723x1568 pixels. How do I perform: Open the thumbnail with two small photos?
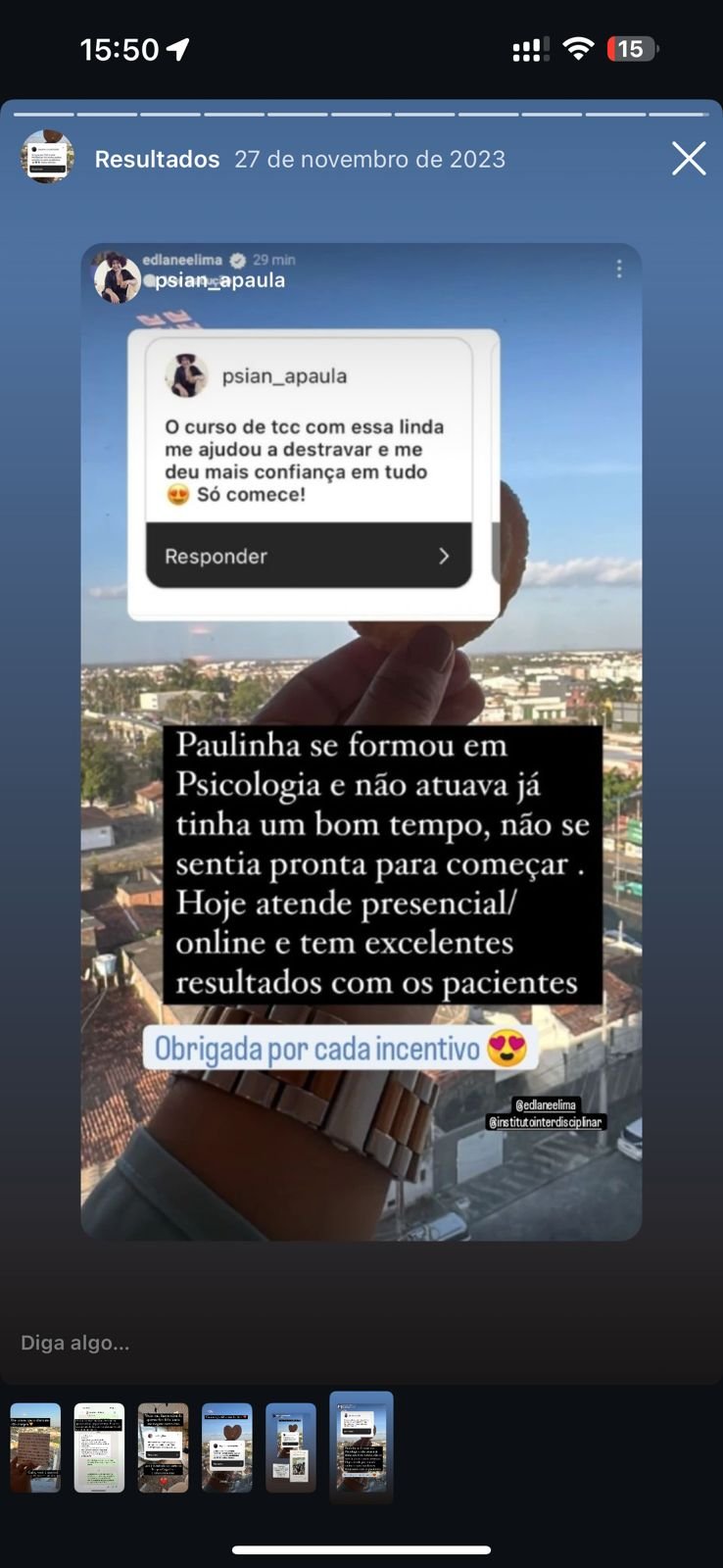(x=291, y=1447)
